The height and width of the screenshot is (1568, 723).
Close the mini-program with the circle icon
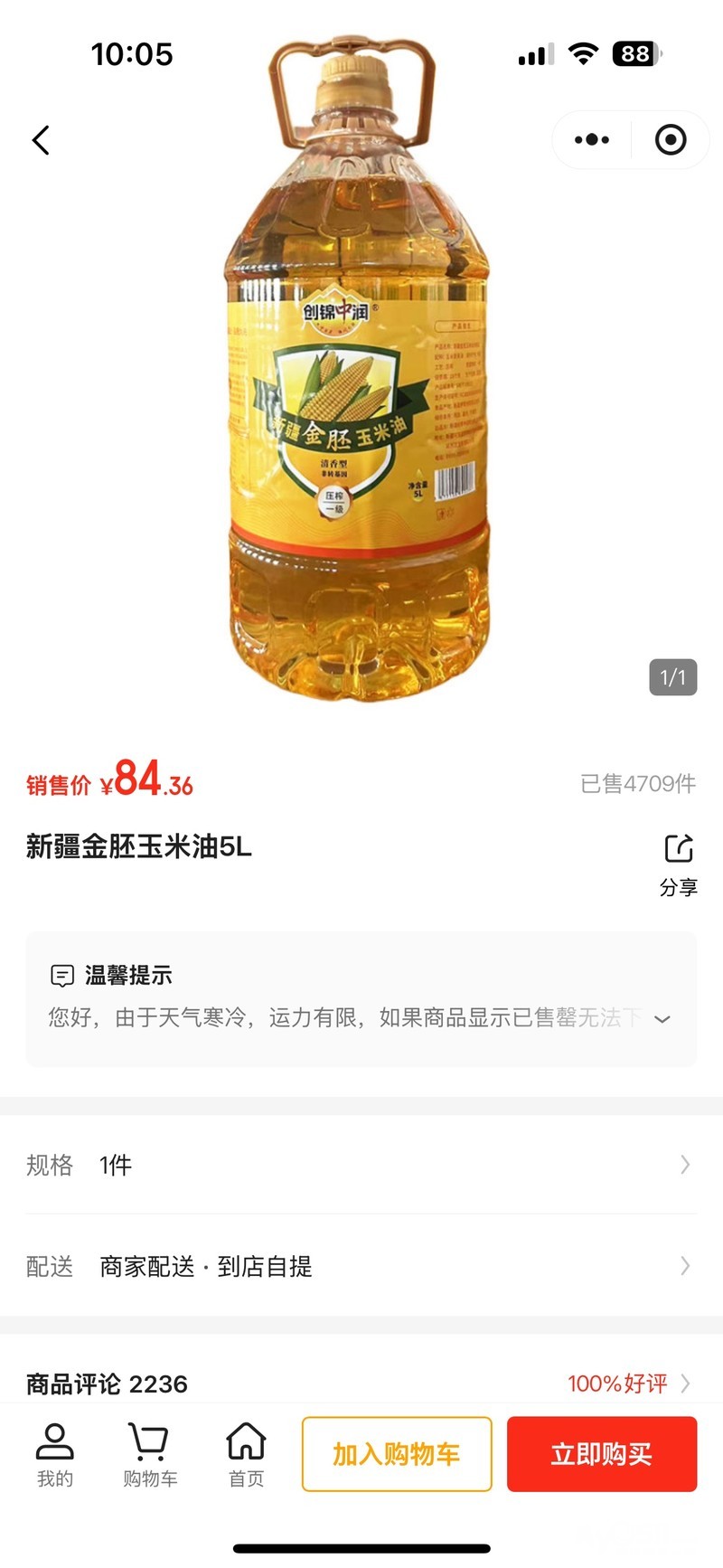click(670, 140)
